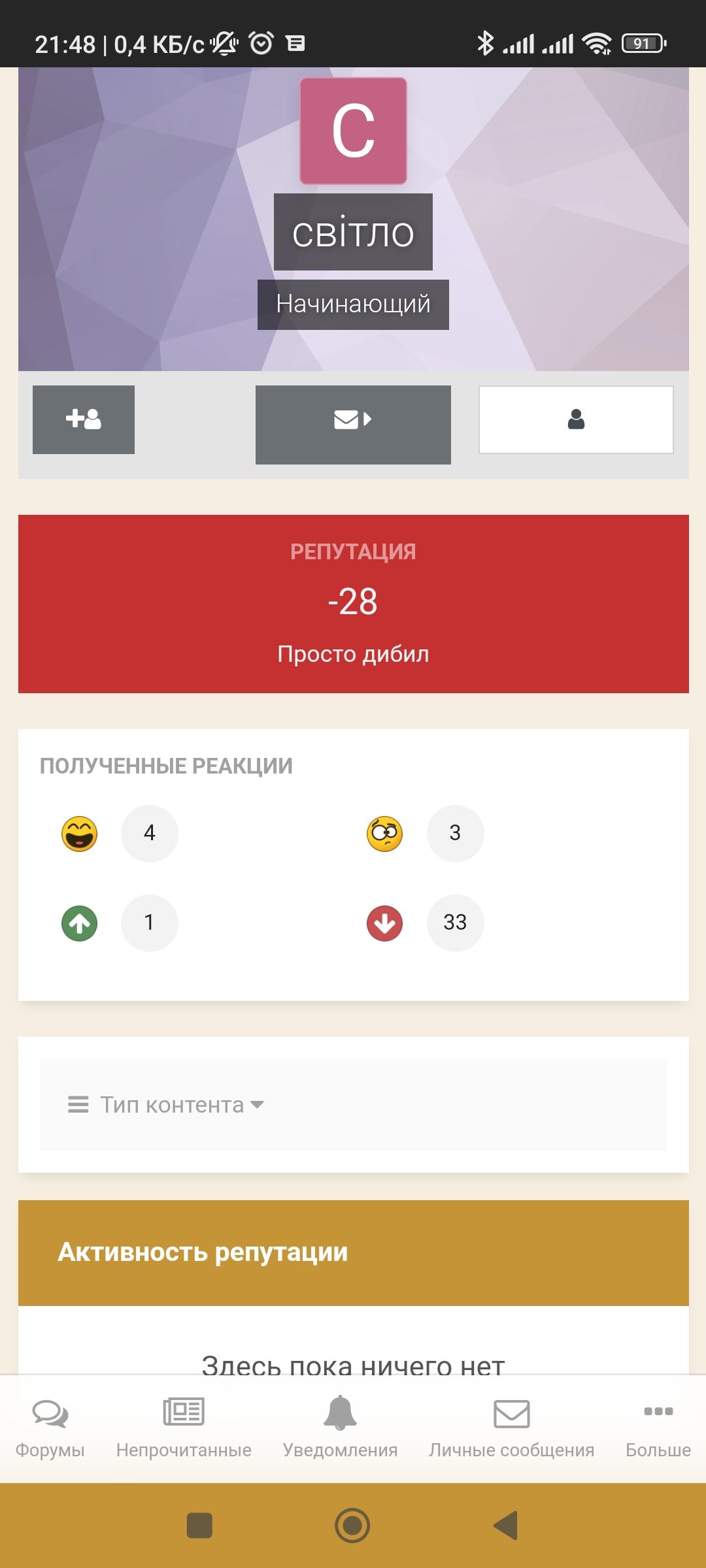Open the Непрочитанные tab
The width and height of the screenshot is (706, 1568).
[184, 1429]
